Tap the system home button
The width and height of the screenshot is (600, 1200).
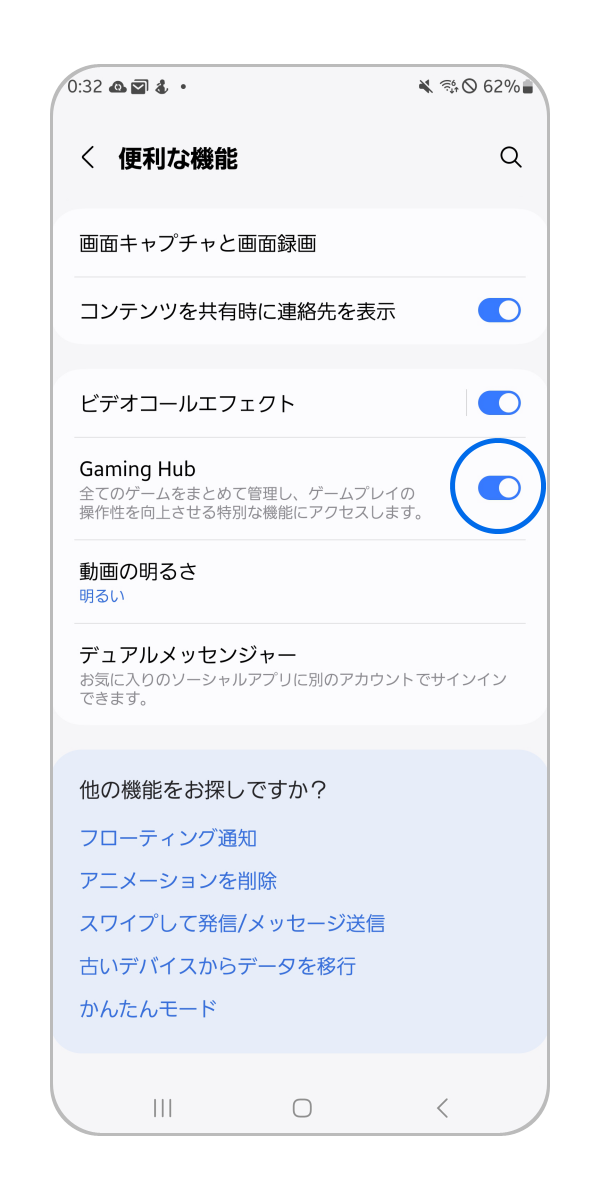click(302, 1107)
